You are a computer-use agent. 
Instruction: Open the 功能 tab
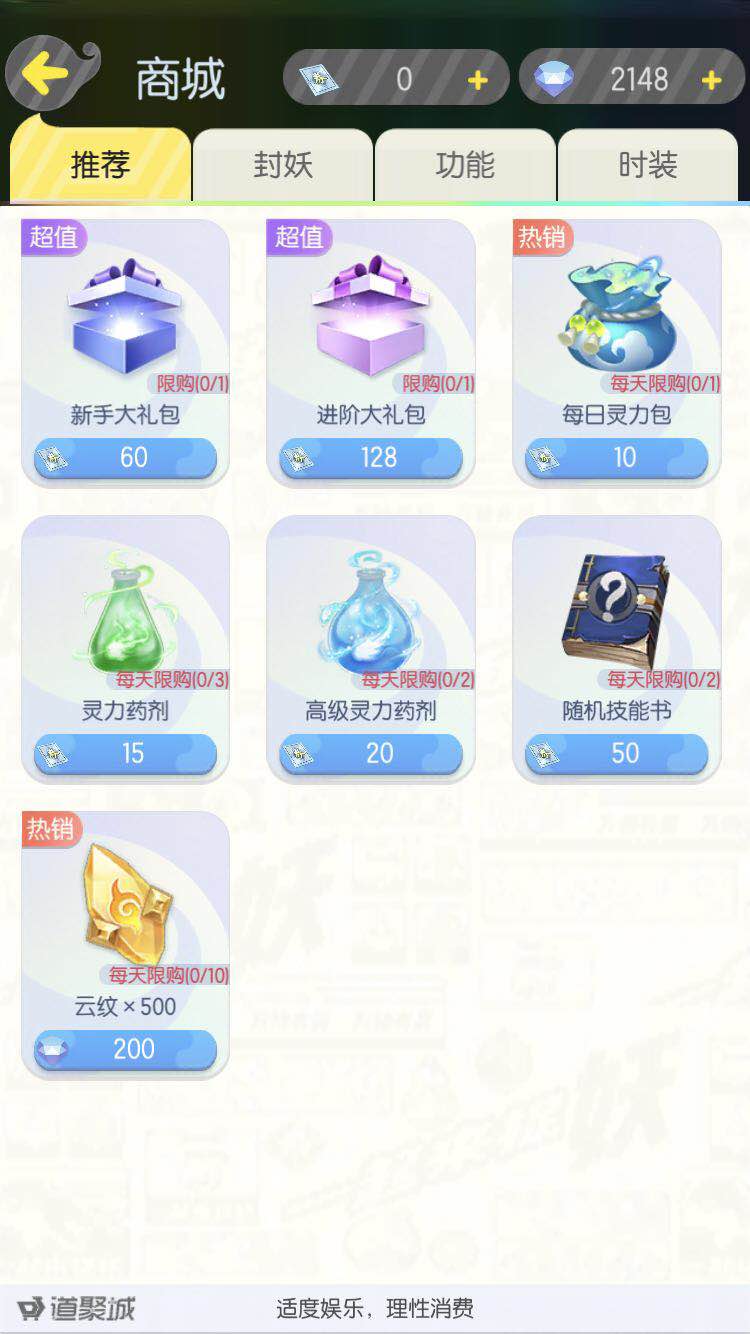pos(465,165)
